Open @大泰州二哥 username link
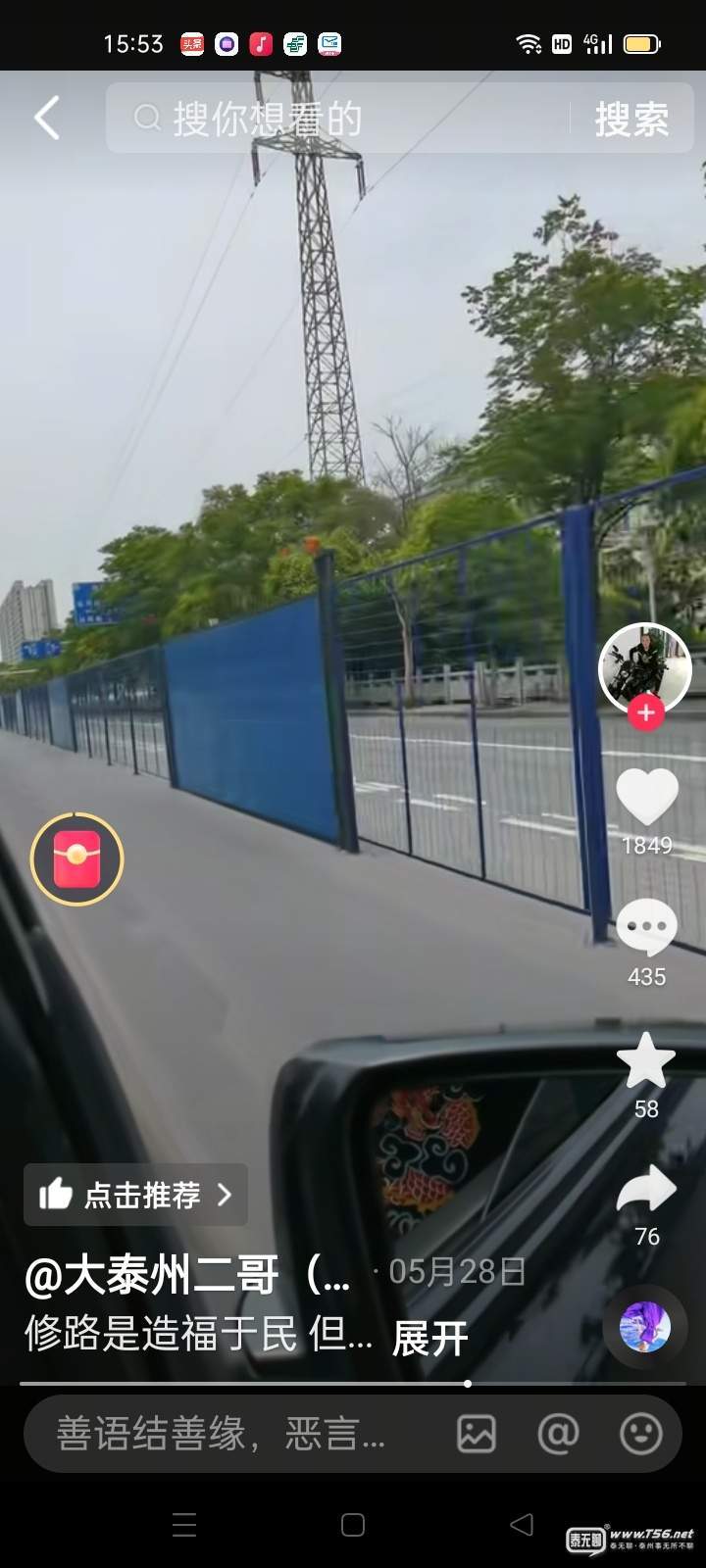The image size is (706, 1568). coord(186,1274)
